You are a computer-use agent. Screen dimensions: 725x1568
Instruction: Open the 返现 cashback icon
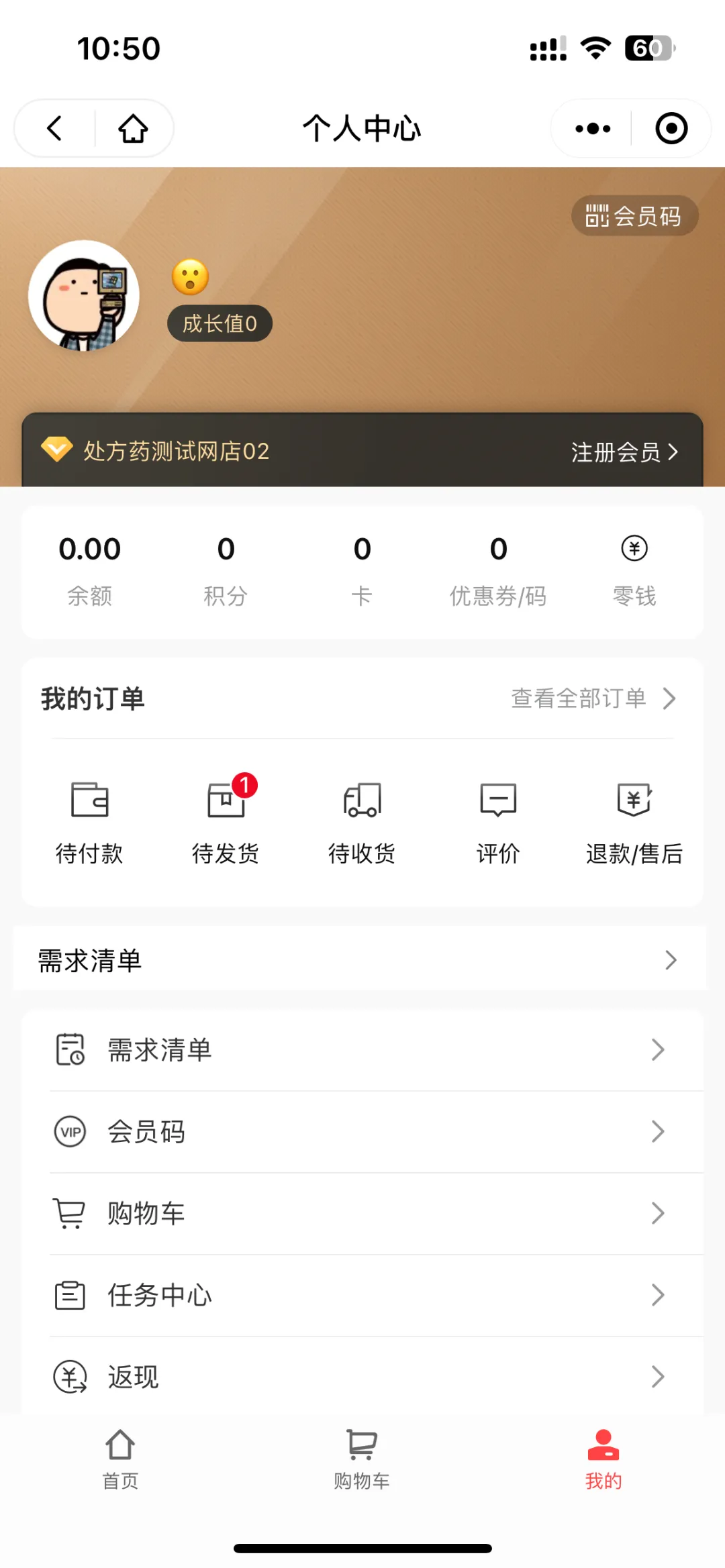[x=69, y=1376]
